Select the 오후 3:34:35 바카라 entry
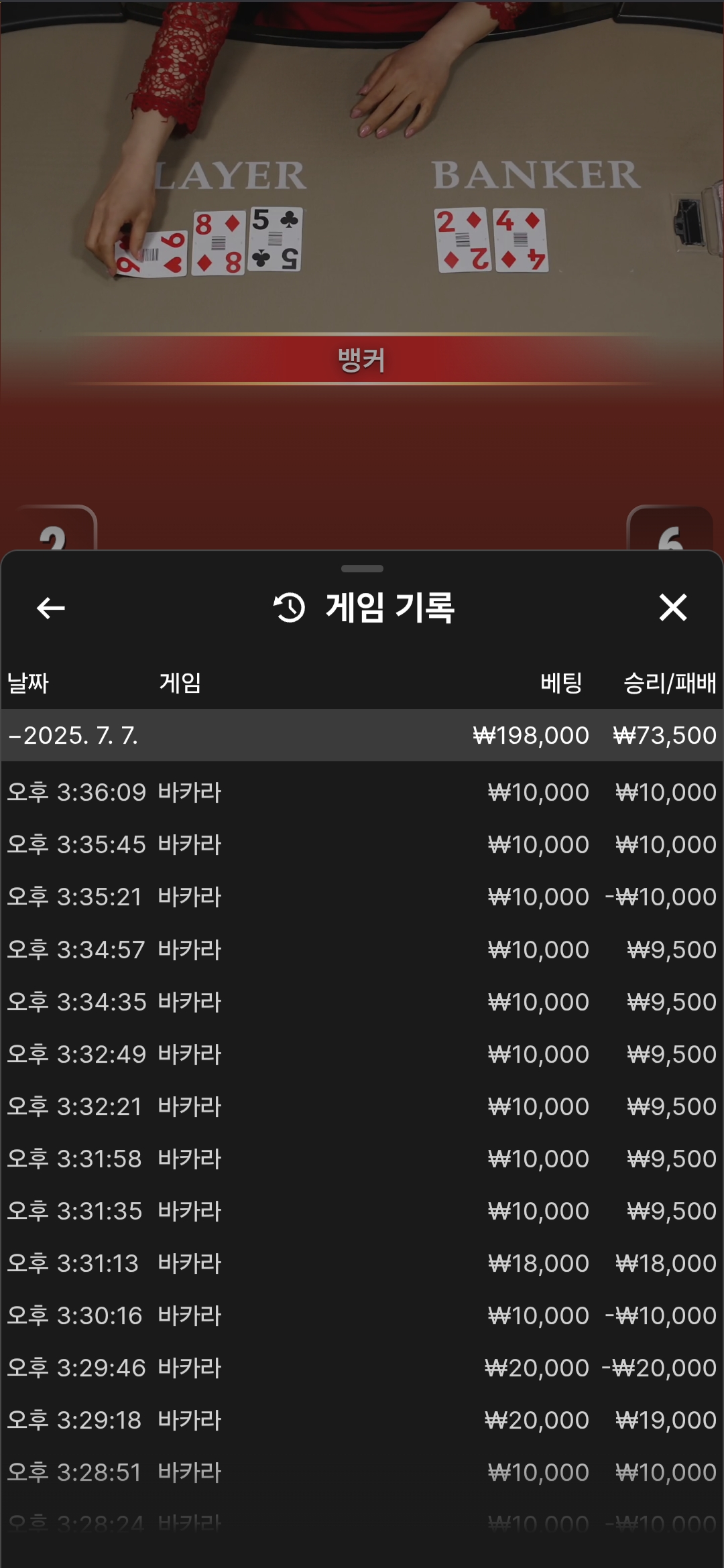 362,1002
